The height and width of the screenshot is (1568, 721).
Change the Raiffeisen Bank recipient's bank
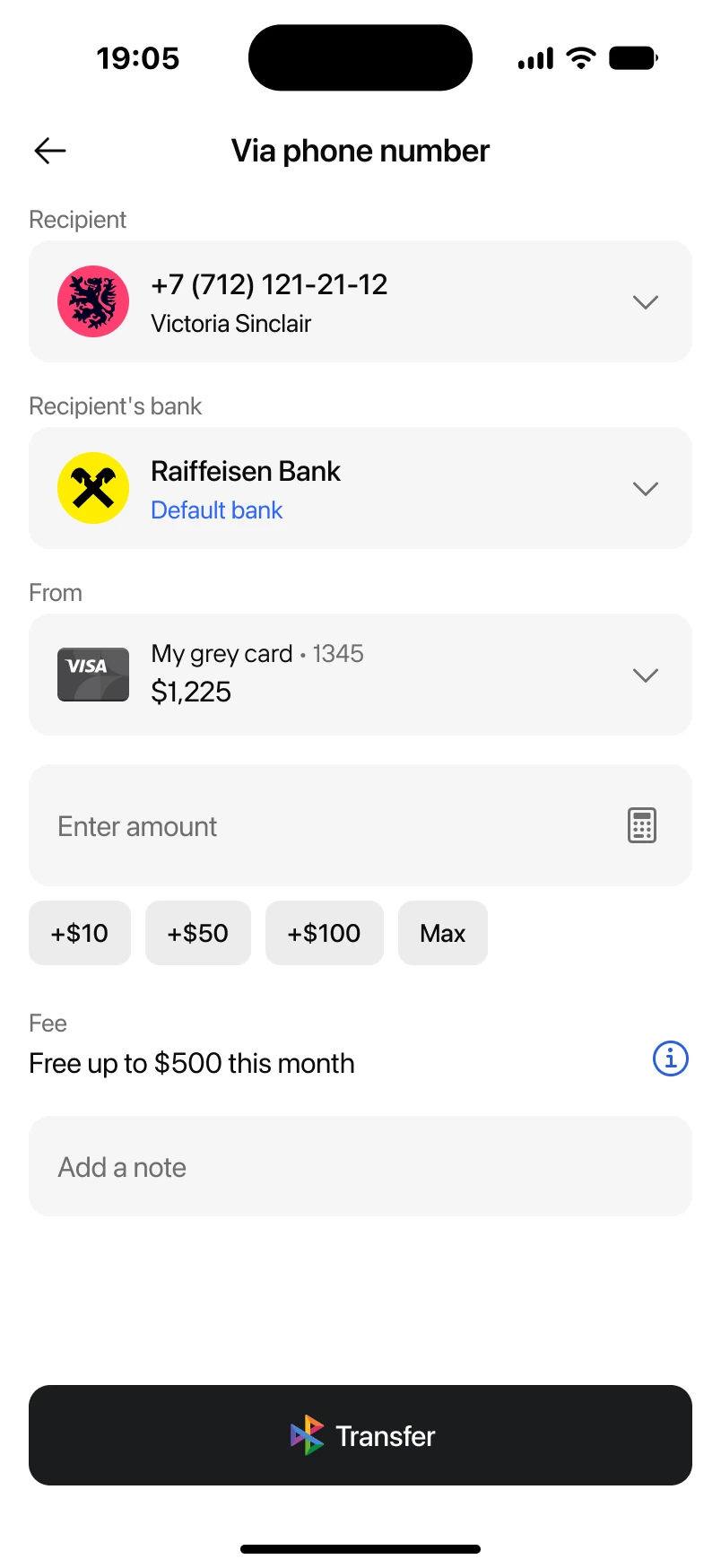360,488
